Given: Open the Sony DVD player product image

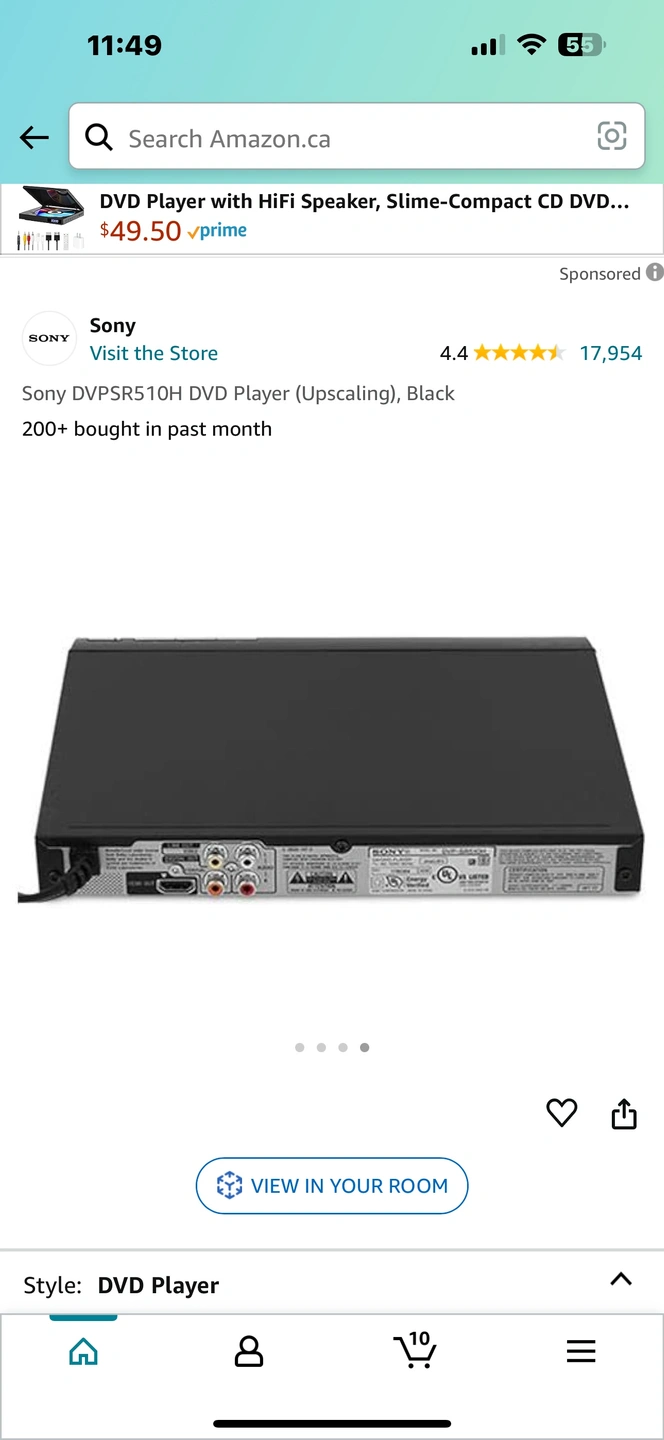Looking at the screenshot, I should [x=332, y=770].
